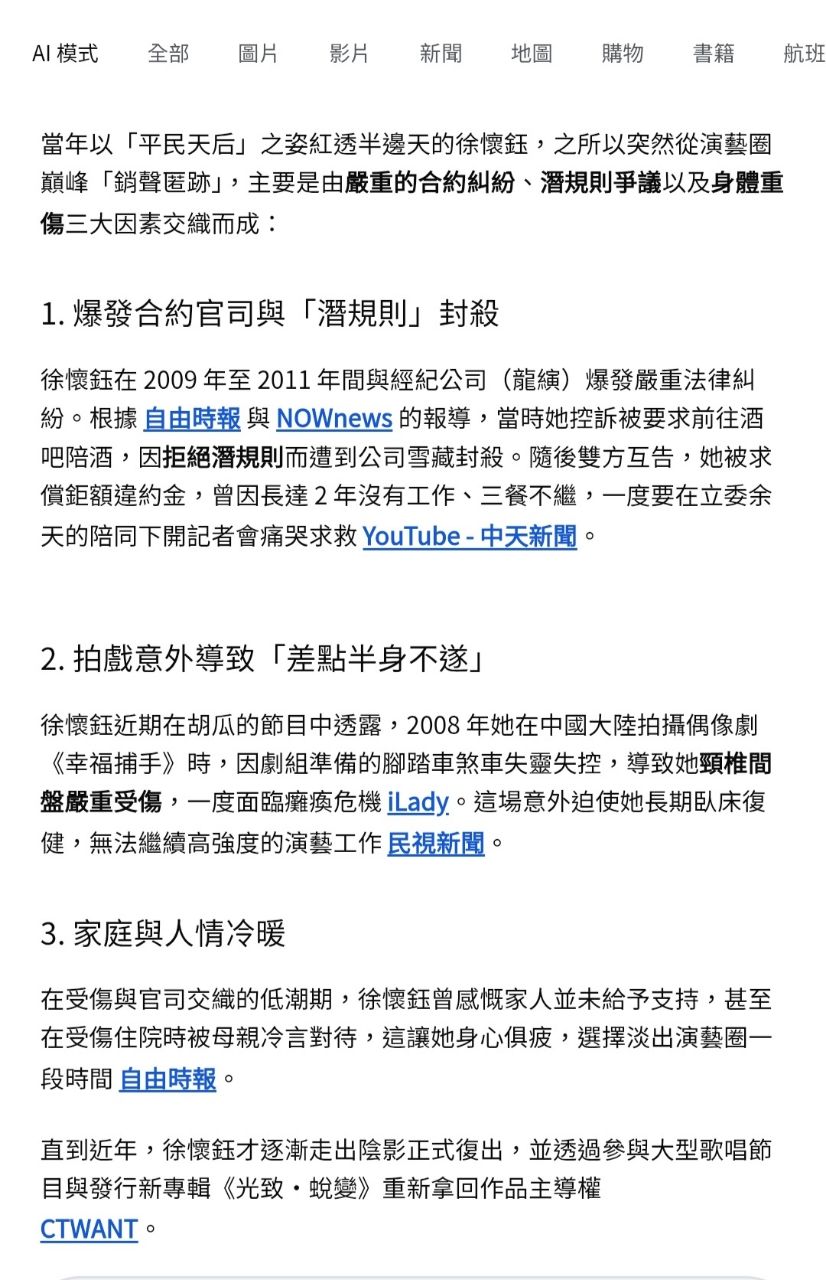Open the 書籍 tab
Image resolution: width=826 pixels, height=1280 pixels.
713,53
